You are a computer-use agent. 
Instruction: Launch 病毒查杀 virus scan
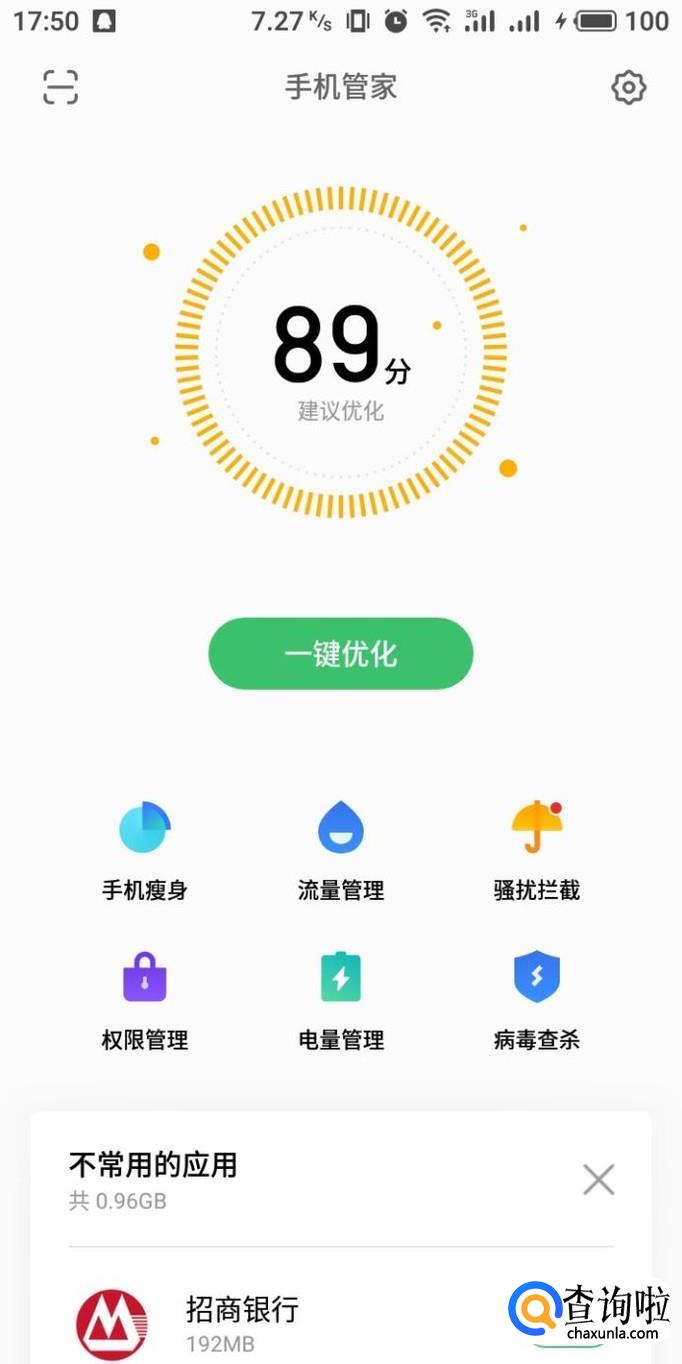click(537, 1000)
